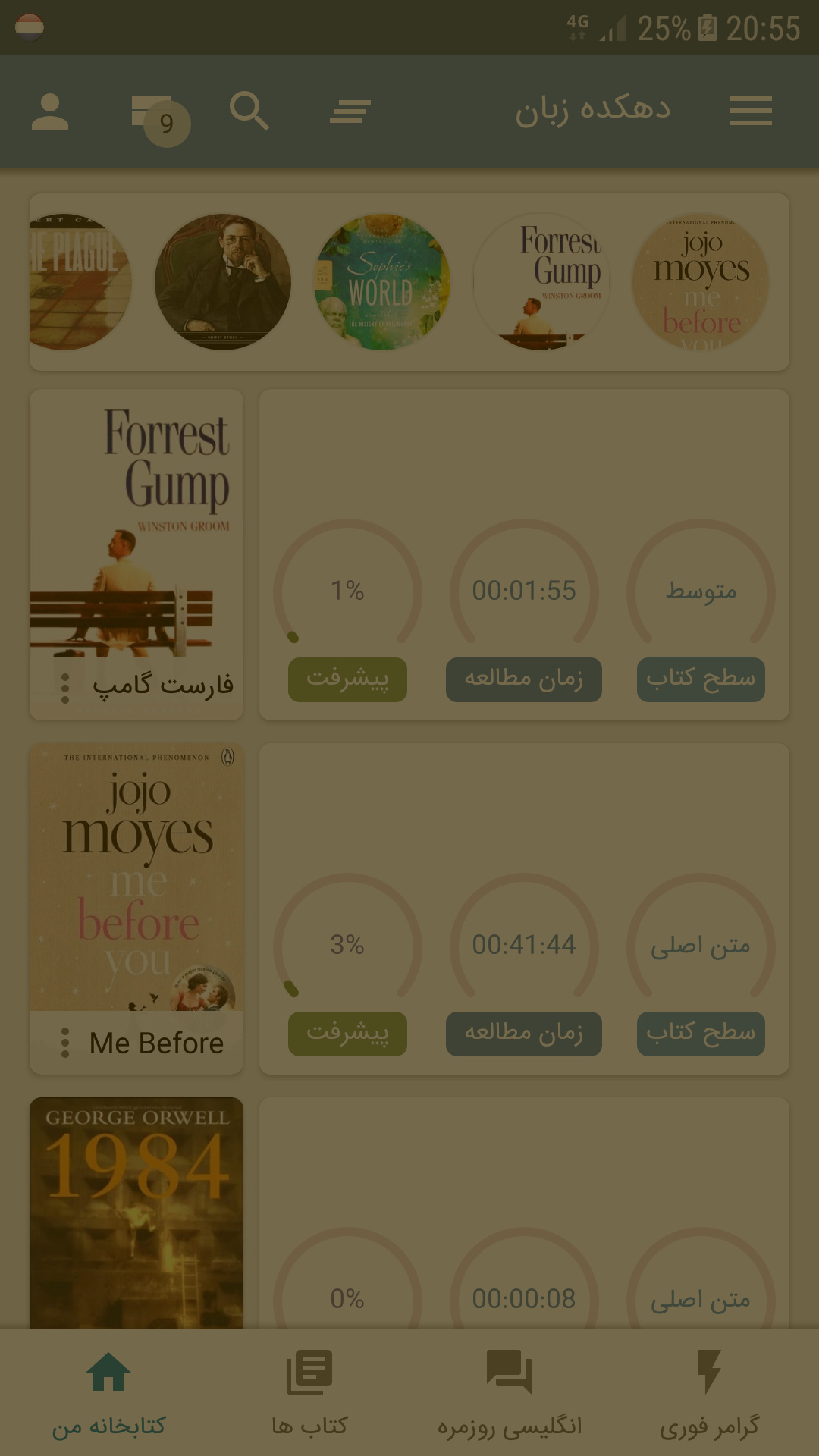The width and height of the screenshot is (819, 1456).
Task: Tap زمان مطالعه button for Forrest Gump
Action: tap(524, 679)
